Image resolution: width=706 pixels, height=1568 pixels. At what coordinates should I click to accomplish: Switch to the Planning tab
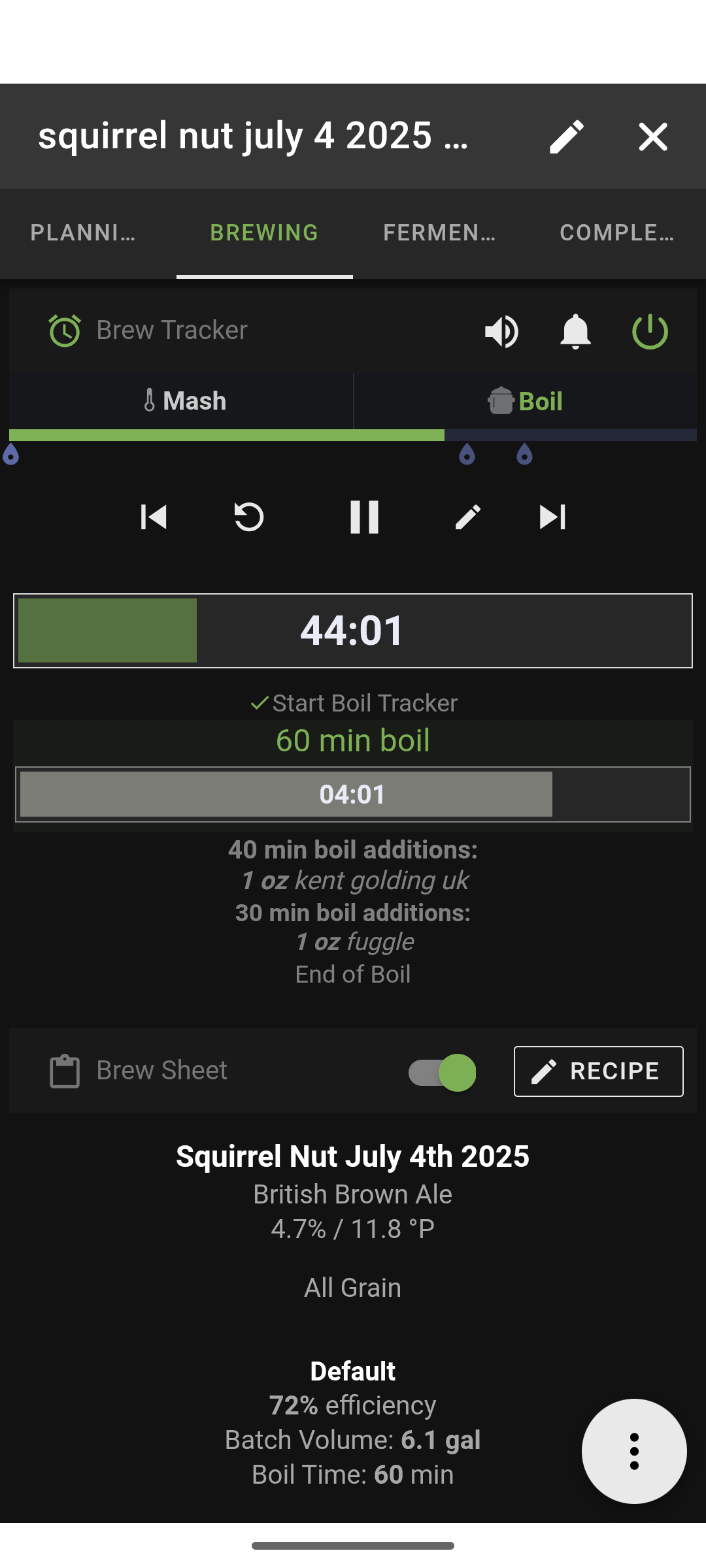[x=83, y=233]
